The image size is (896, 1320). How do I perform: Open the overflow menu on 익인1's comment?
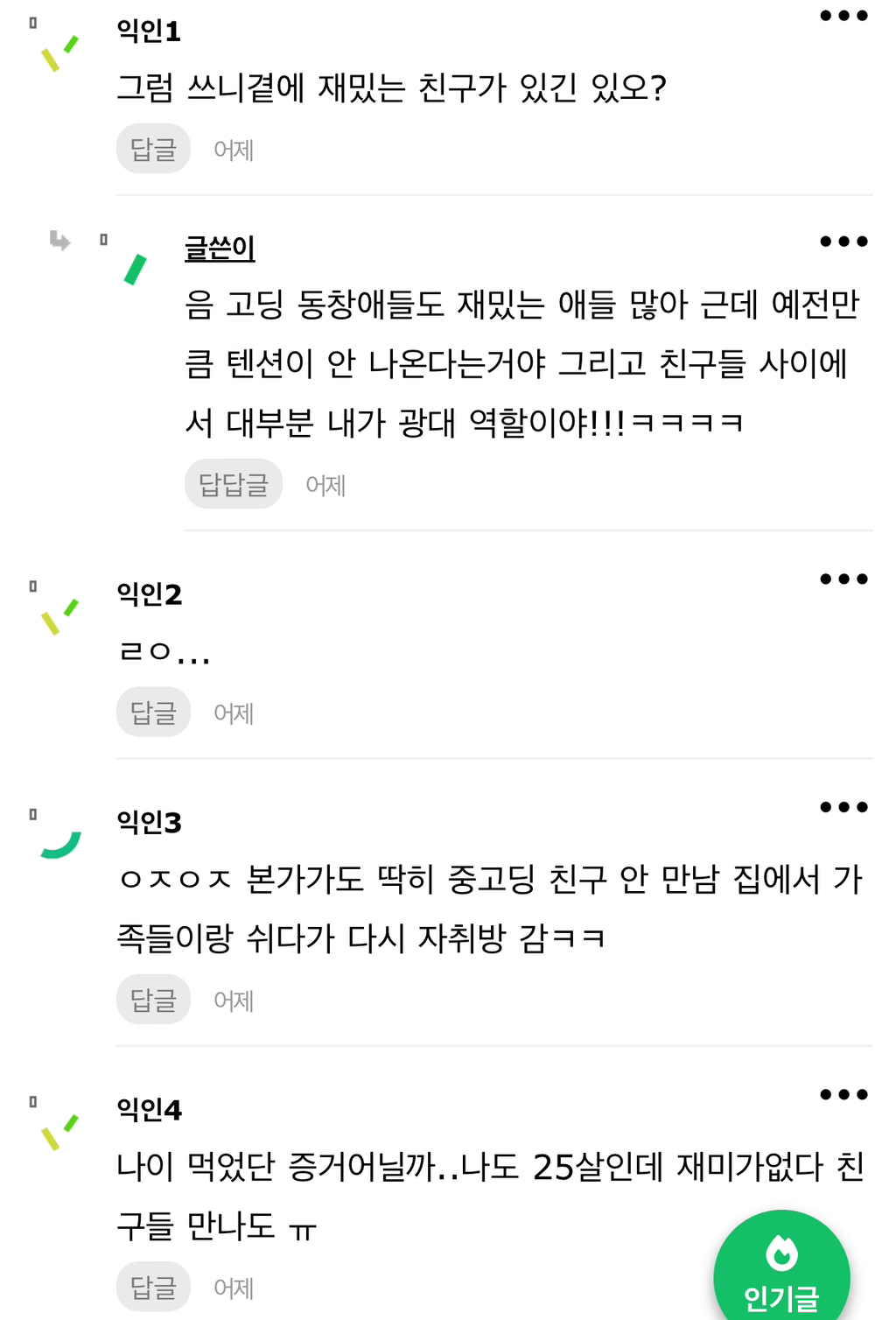[843, 16]
